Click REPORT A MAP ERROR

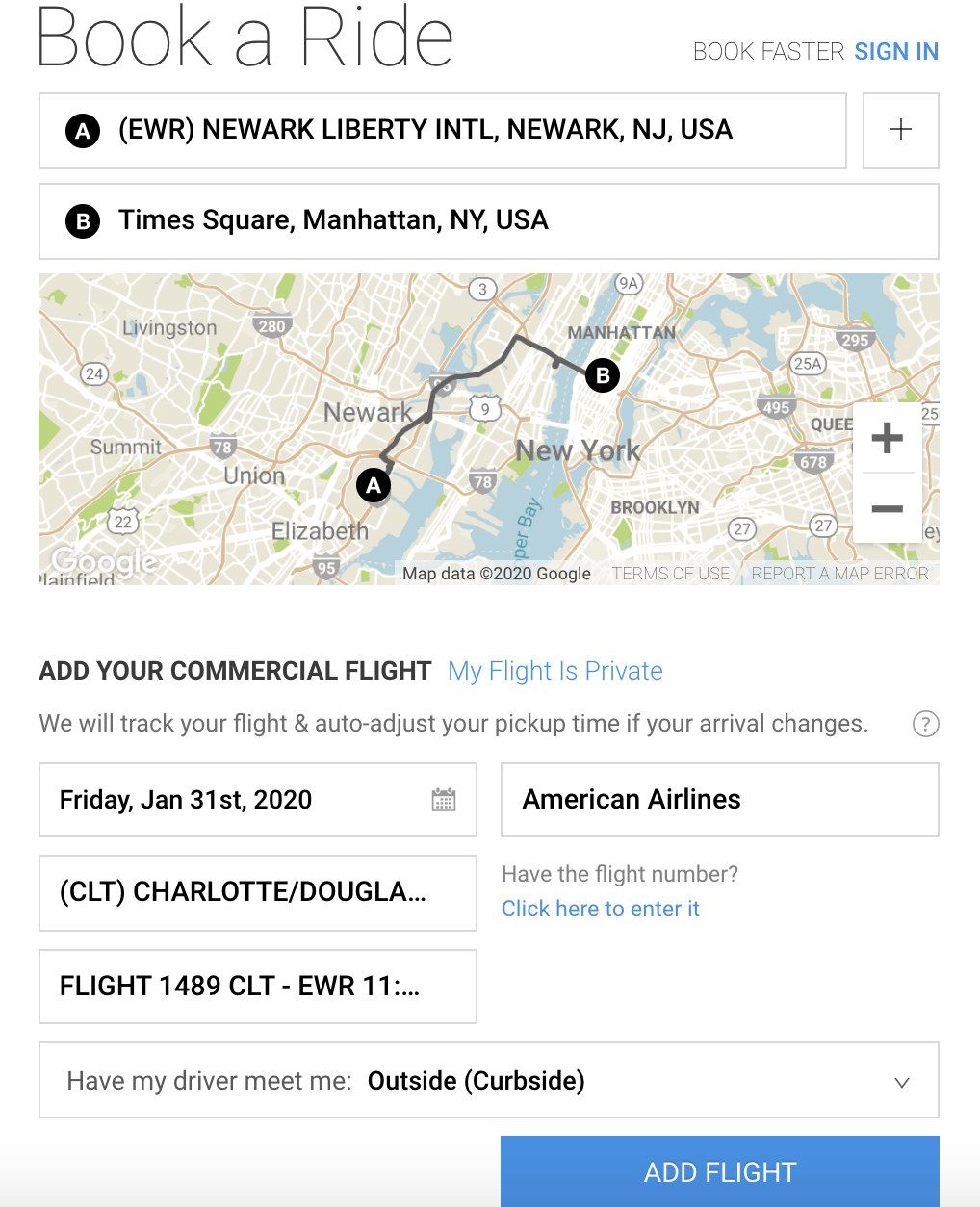click(x=838, y=573)
